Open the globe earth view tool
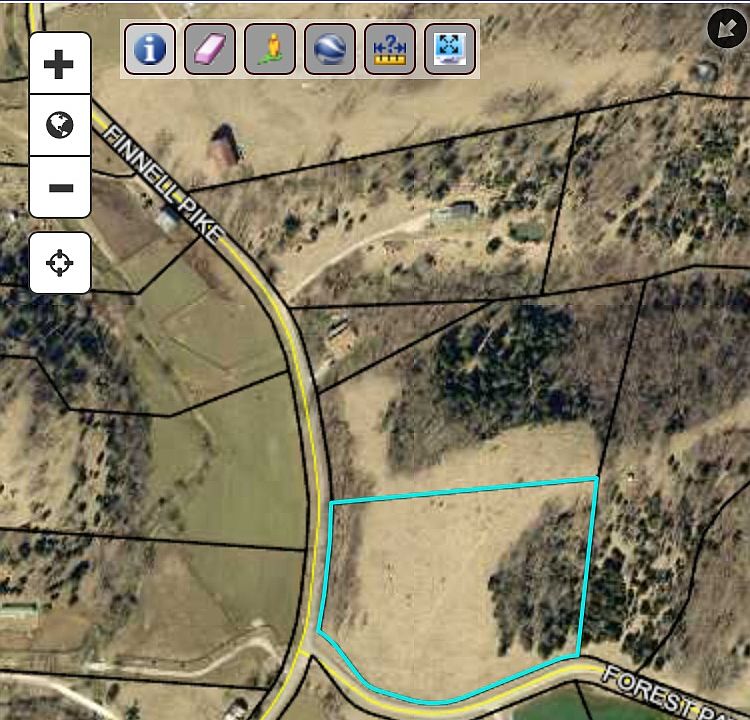The image size is (750, 720). point(330,49)
